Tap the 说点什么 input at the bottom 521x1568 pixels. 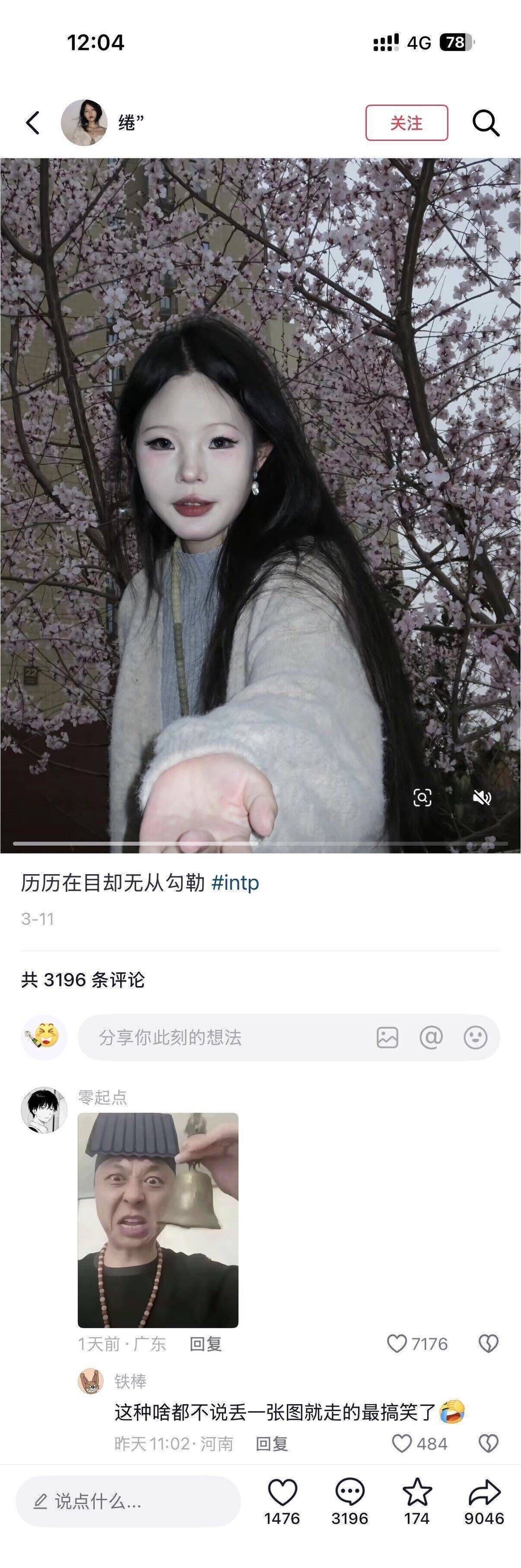128,1502
